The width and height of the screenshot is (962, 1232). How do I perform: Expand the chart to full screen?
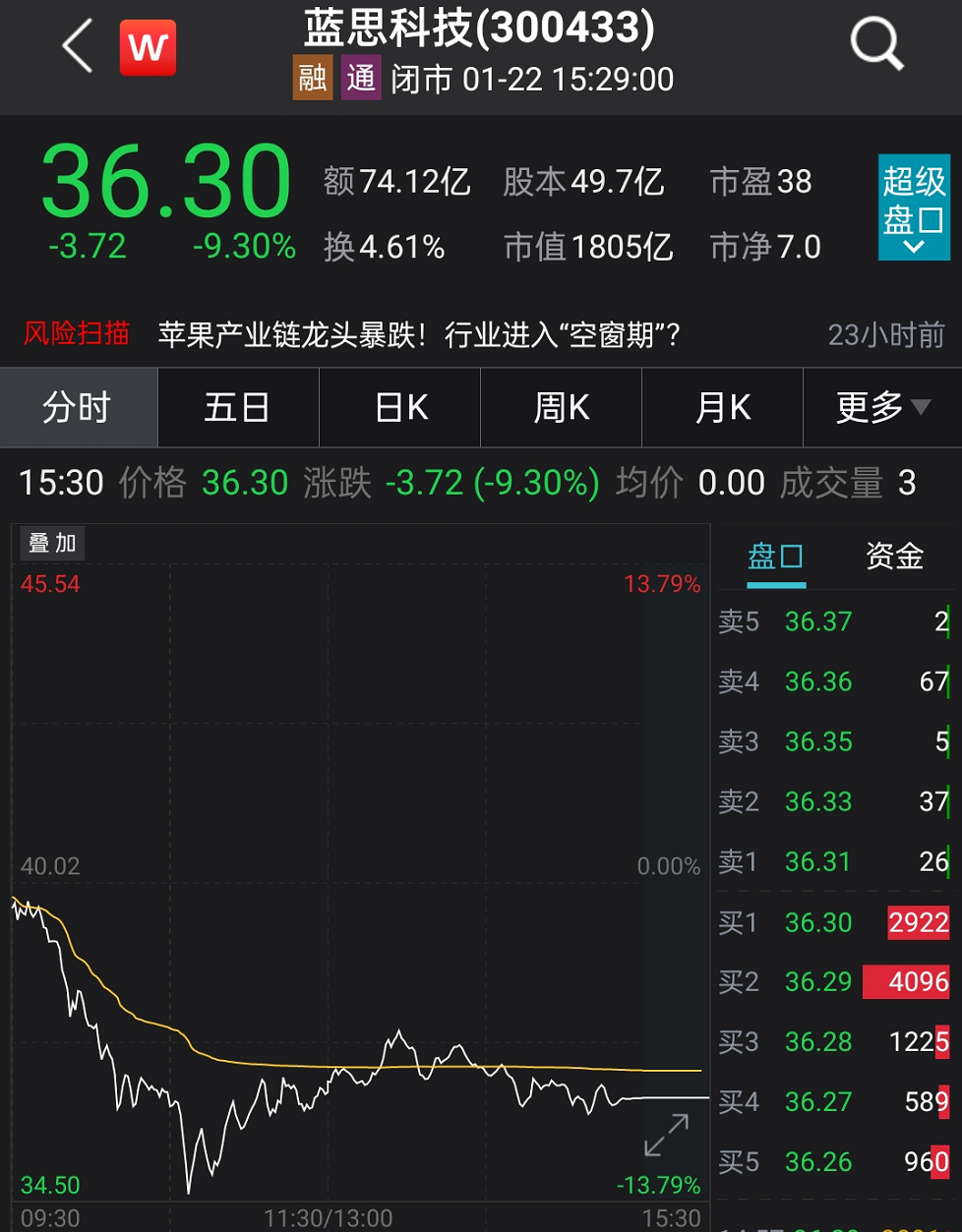(x=666, y=1136)
